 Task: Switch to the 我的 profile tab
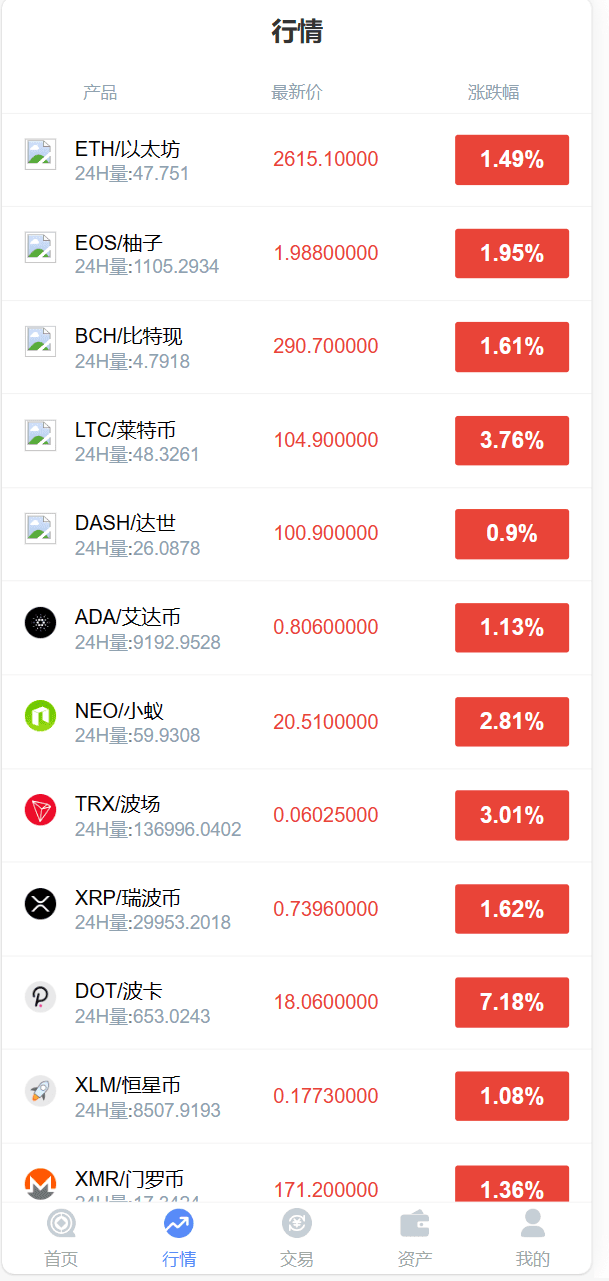[533, 1238]
